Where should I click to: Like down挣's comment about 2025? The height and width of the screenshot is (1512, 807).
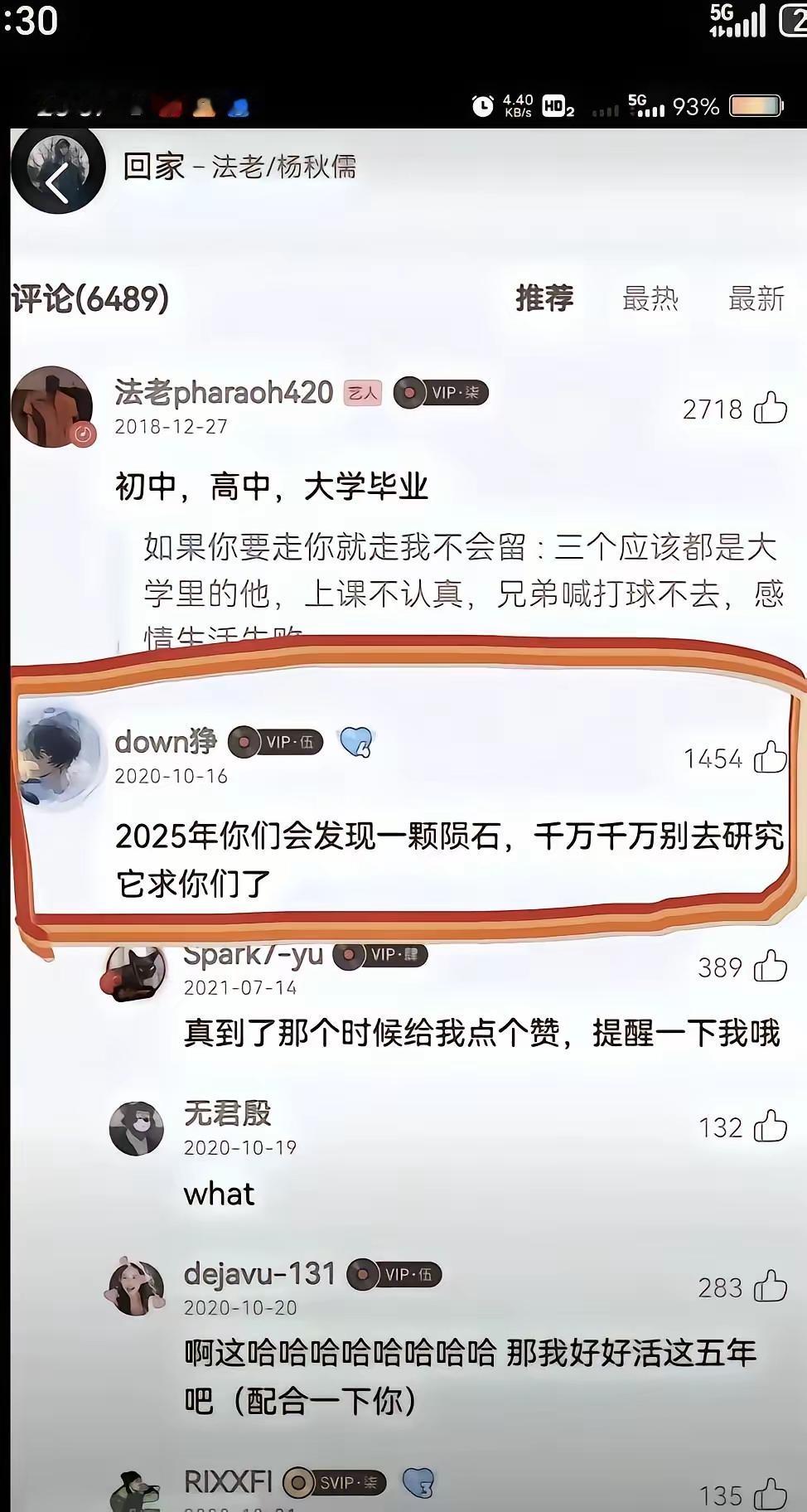pos(770,758)
